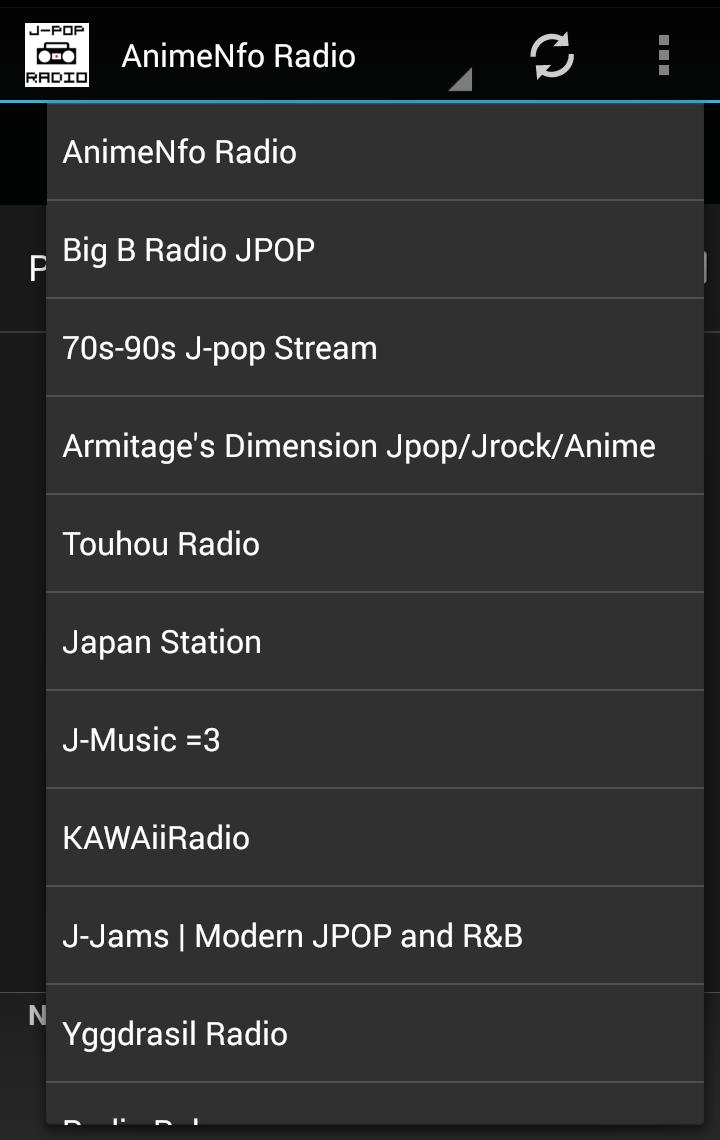Screen dimensions: 720x1140
Task: Open the overflow menu
Action: pos(663,56)
